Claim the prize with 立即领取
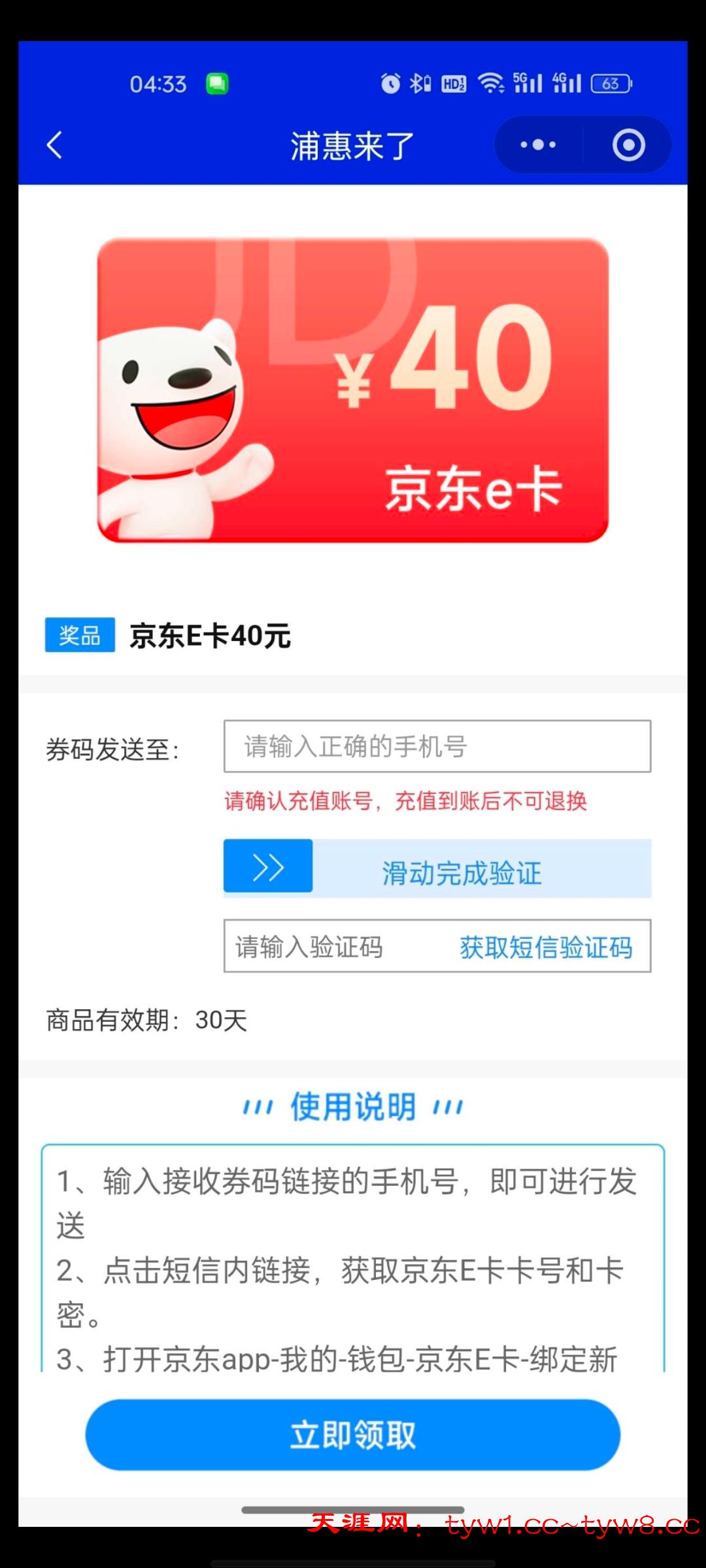 coord(352,1435)
